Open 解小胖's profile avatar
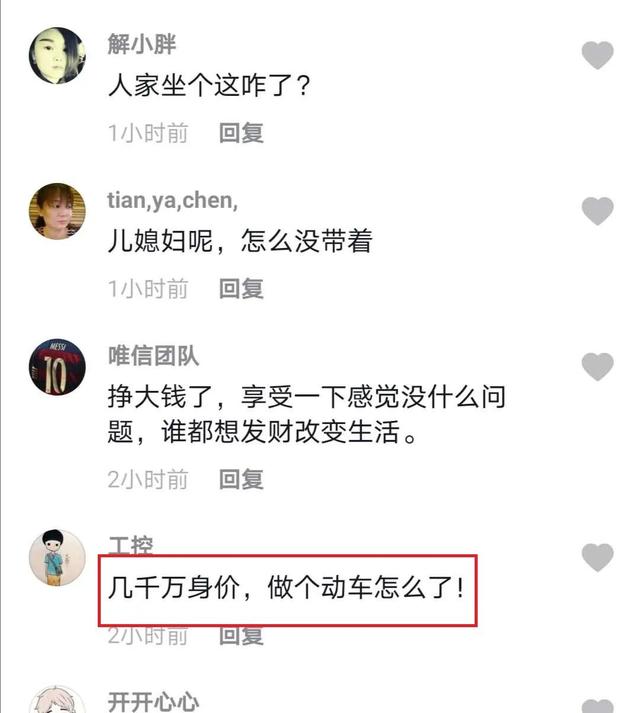The height and width of the screenshot is (713, 640). tap(57, 55)
